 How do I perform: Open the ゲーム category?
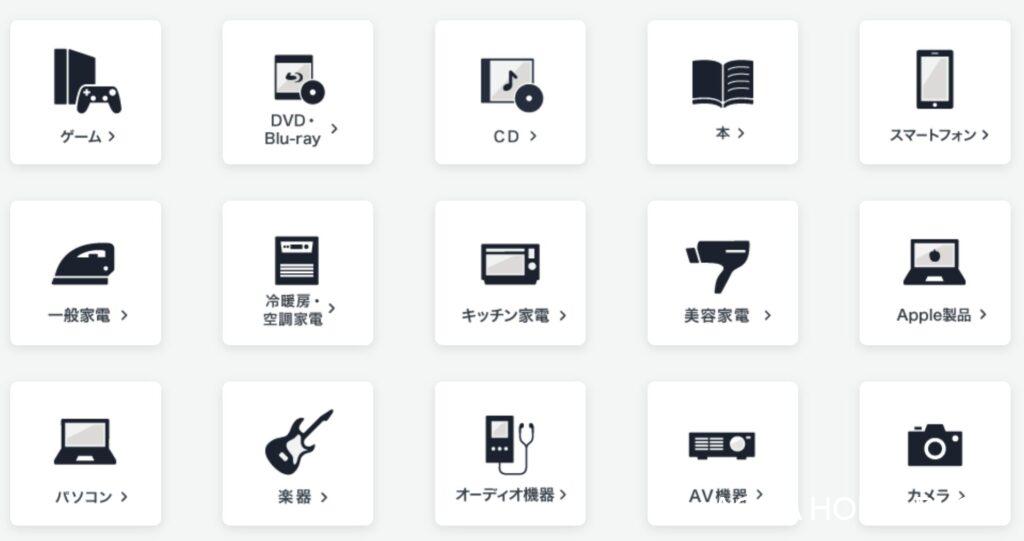(85, 93)
